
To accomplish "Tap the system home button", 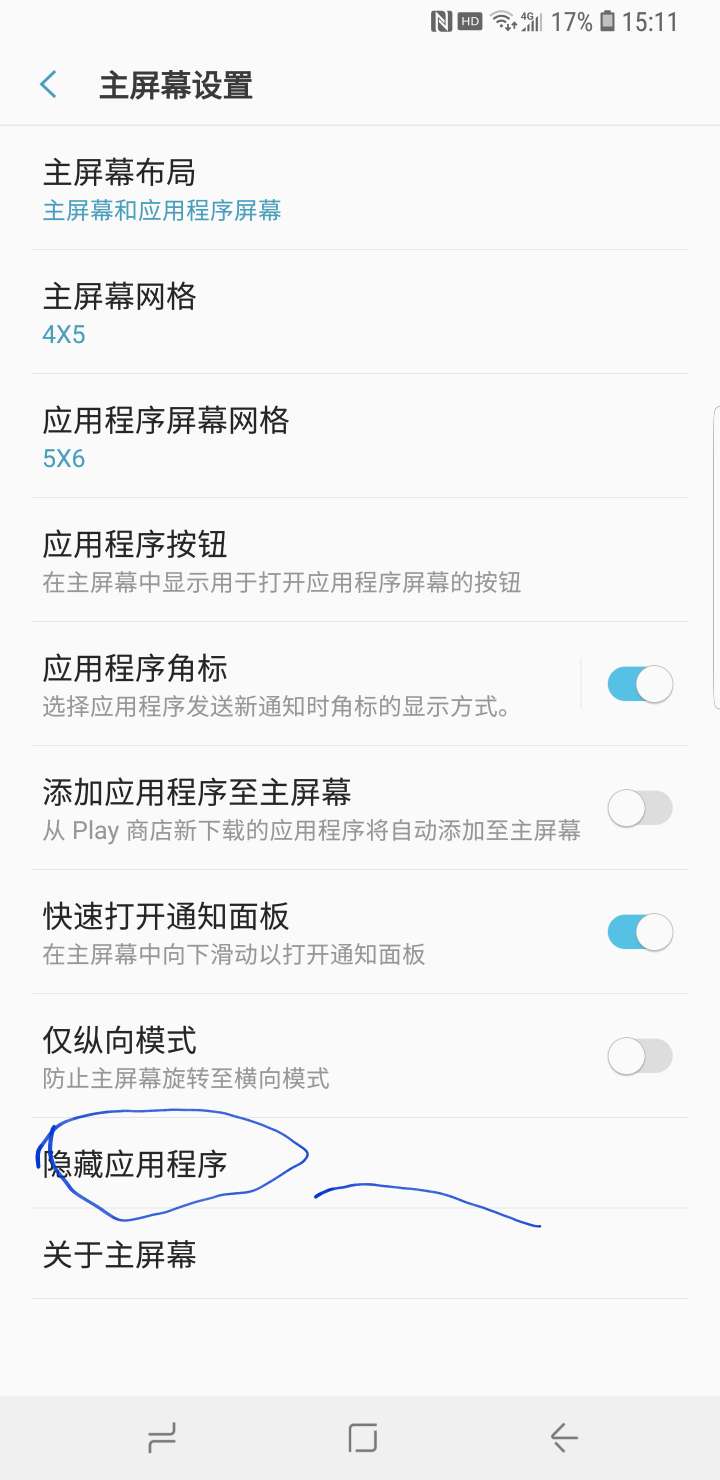I will [362, 1438].
